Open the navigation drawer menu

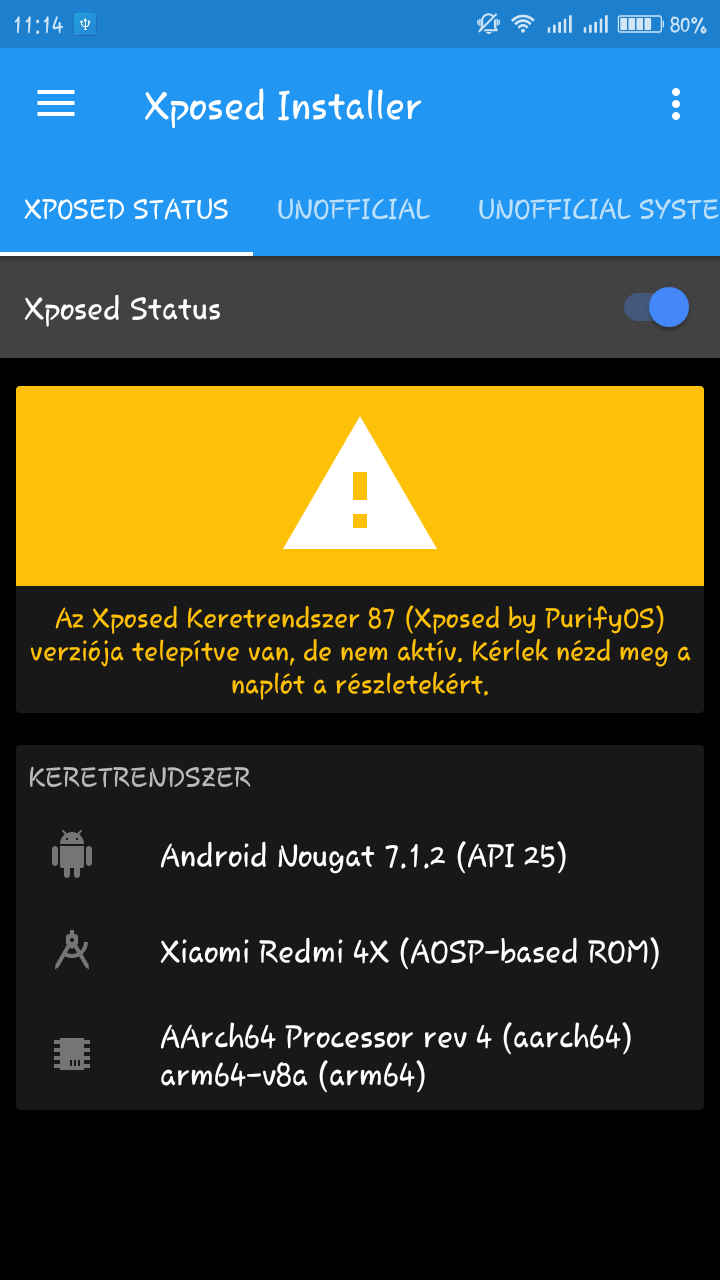click(x=56, y=104)
